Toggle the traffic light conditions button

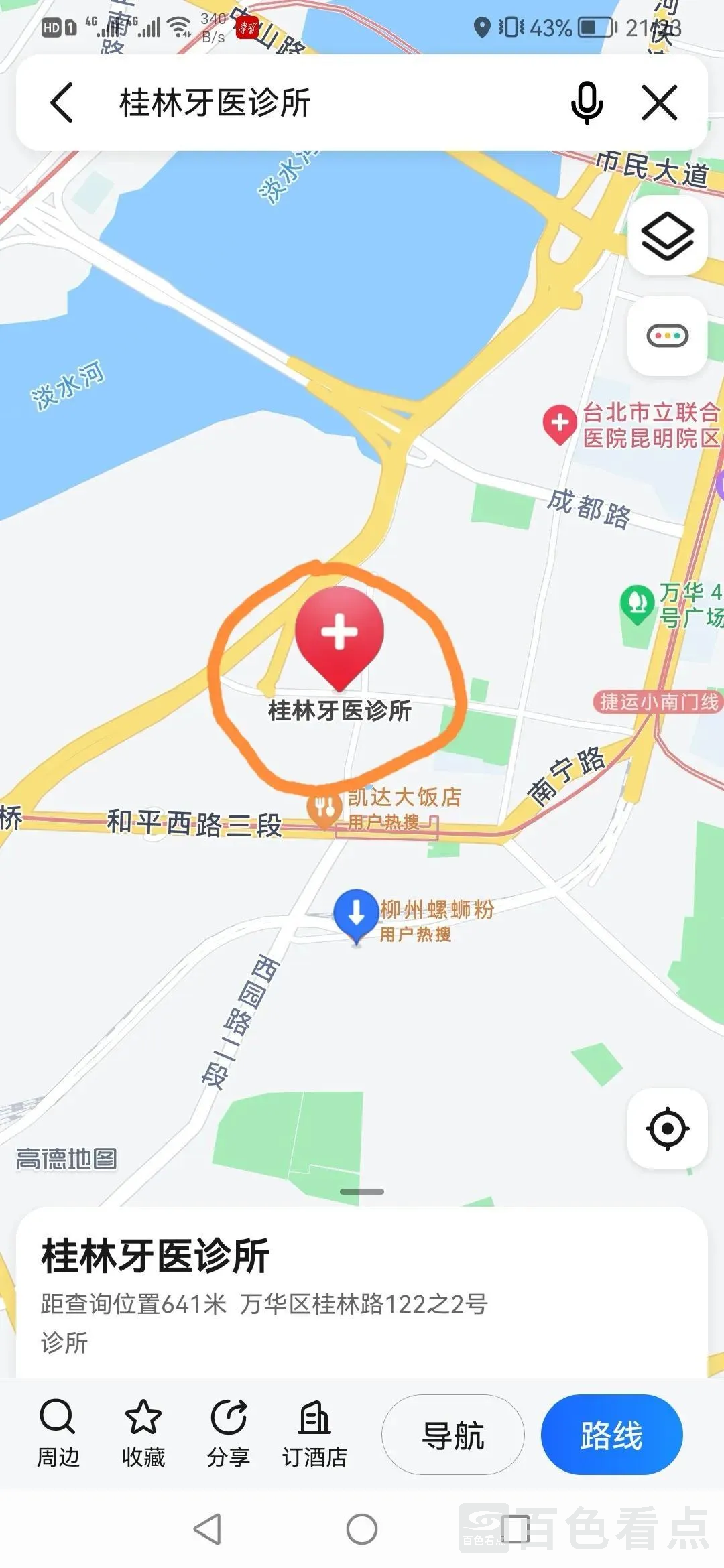667,336
